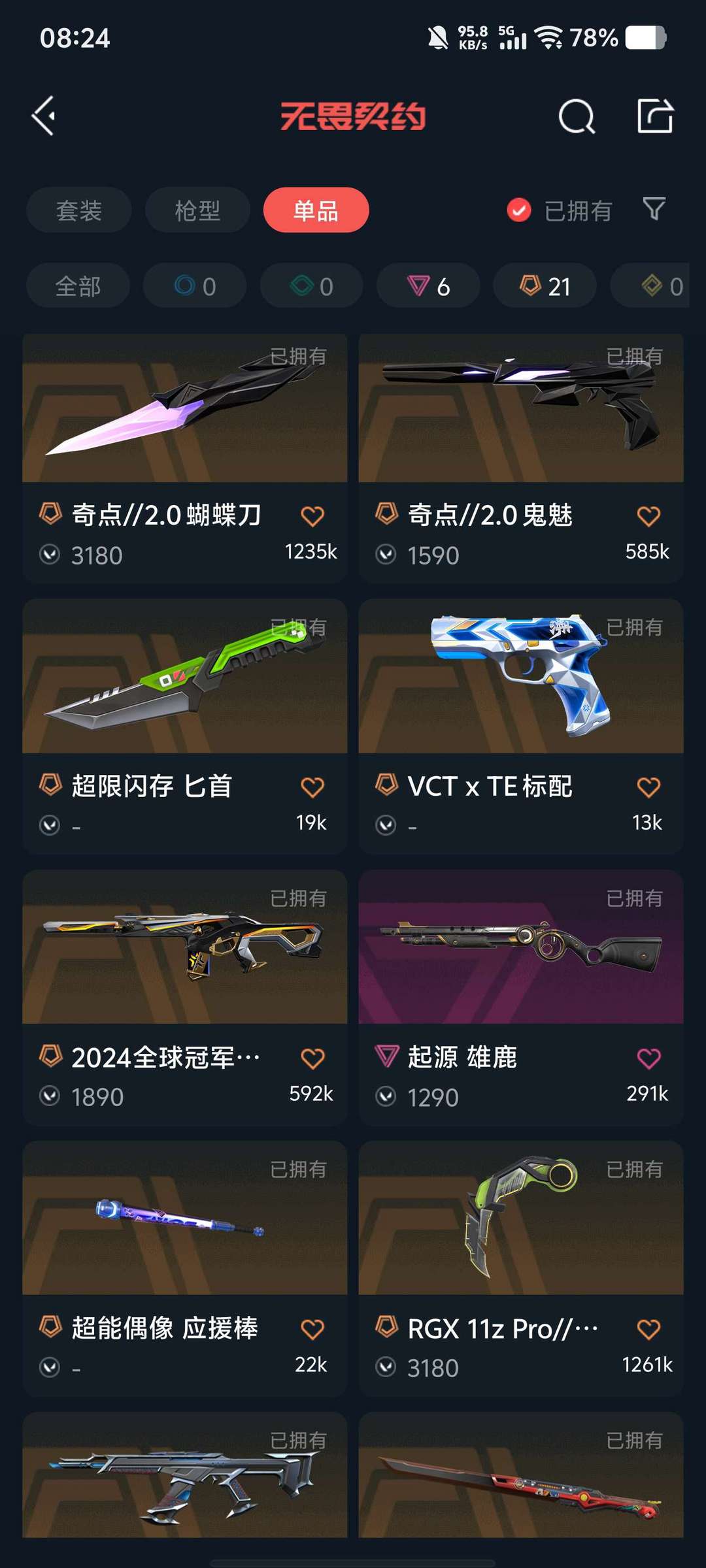Toggle the 已拥有 checkbox
706x1568 pixels.
click(x=519, y=210)
